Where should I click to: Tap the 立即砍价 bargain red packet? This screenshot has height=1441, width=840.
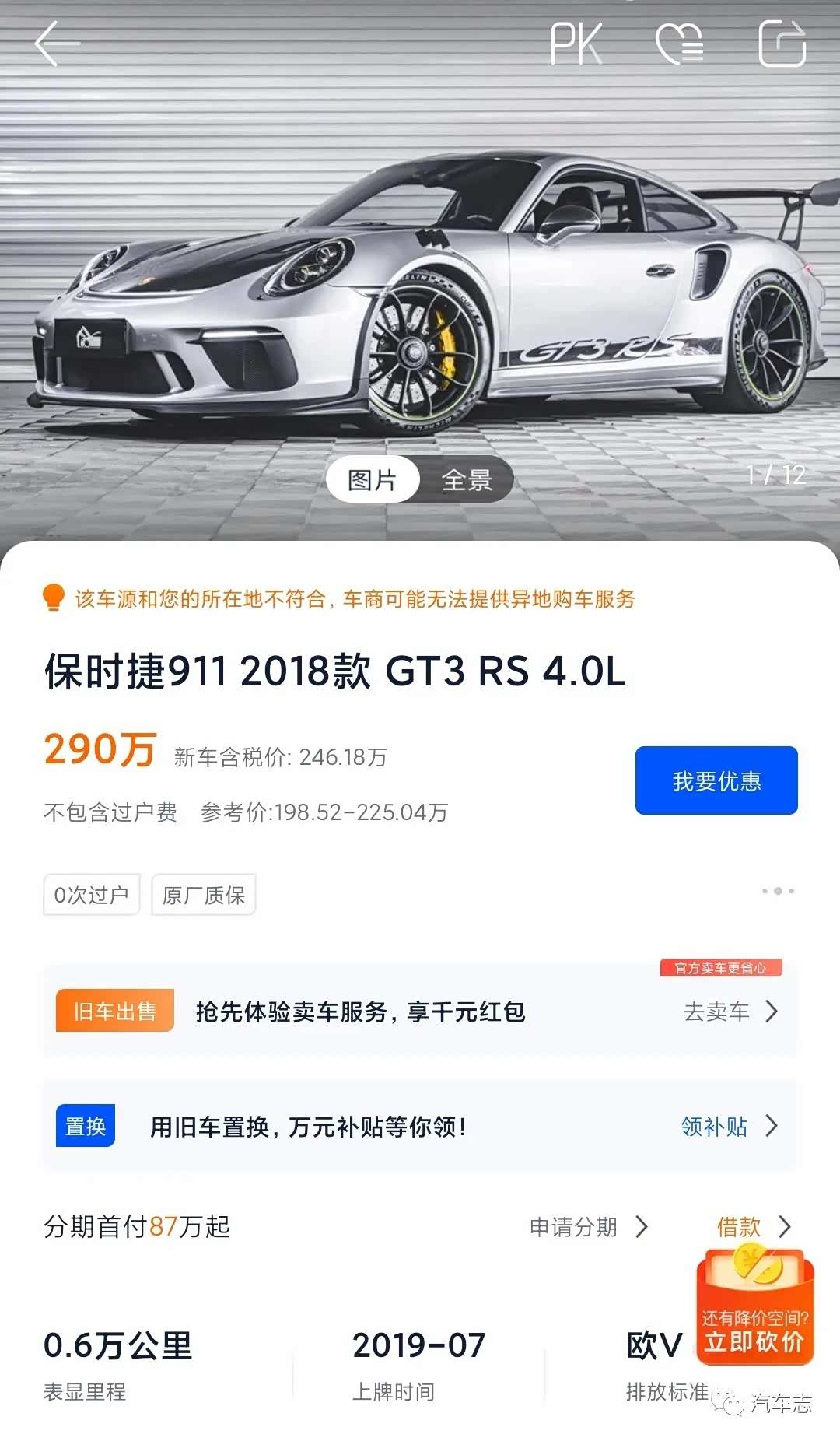(x=754, y=1309)
